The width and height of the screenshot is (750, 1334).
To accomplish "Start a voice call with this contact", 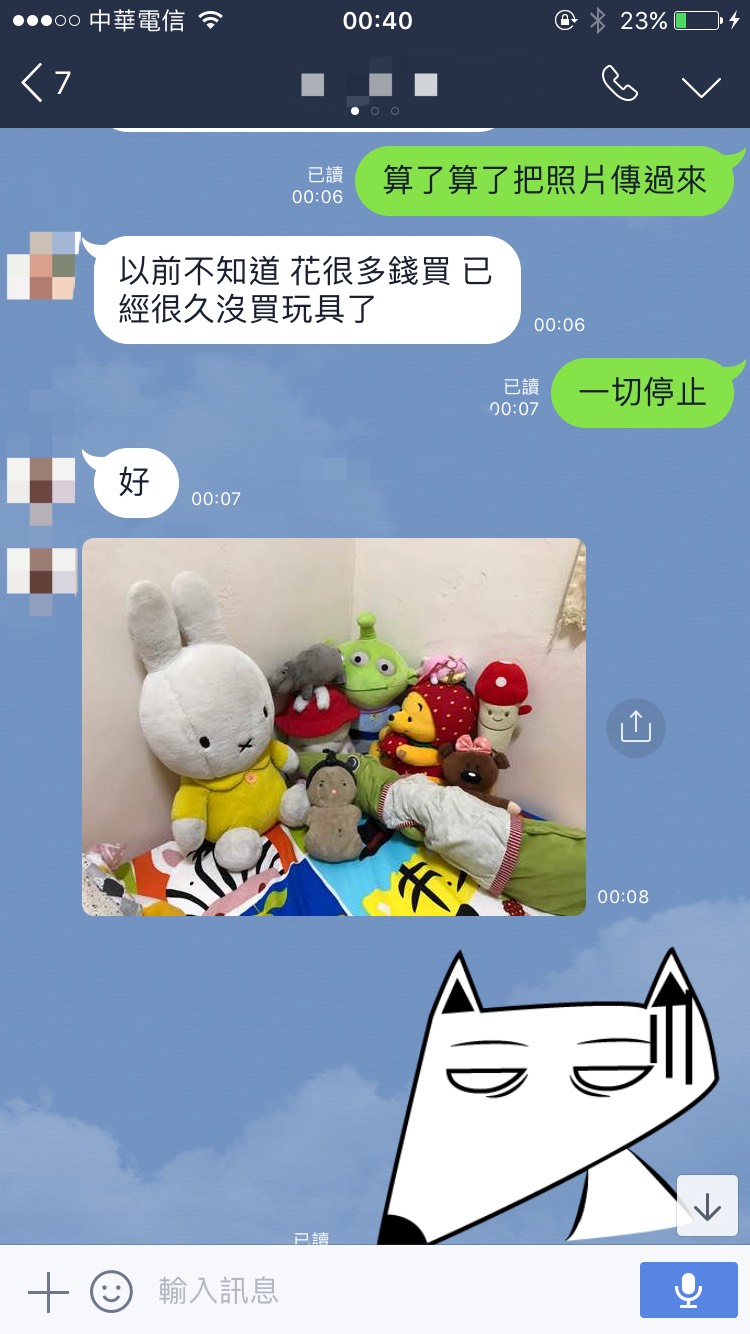I will point(619,84).
